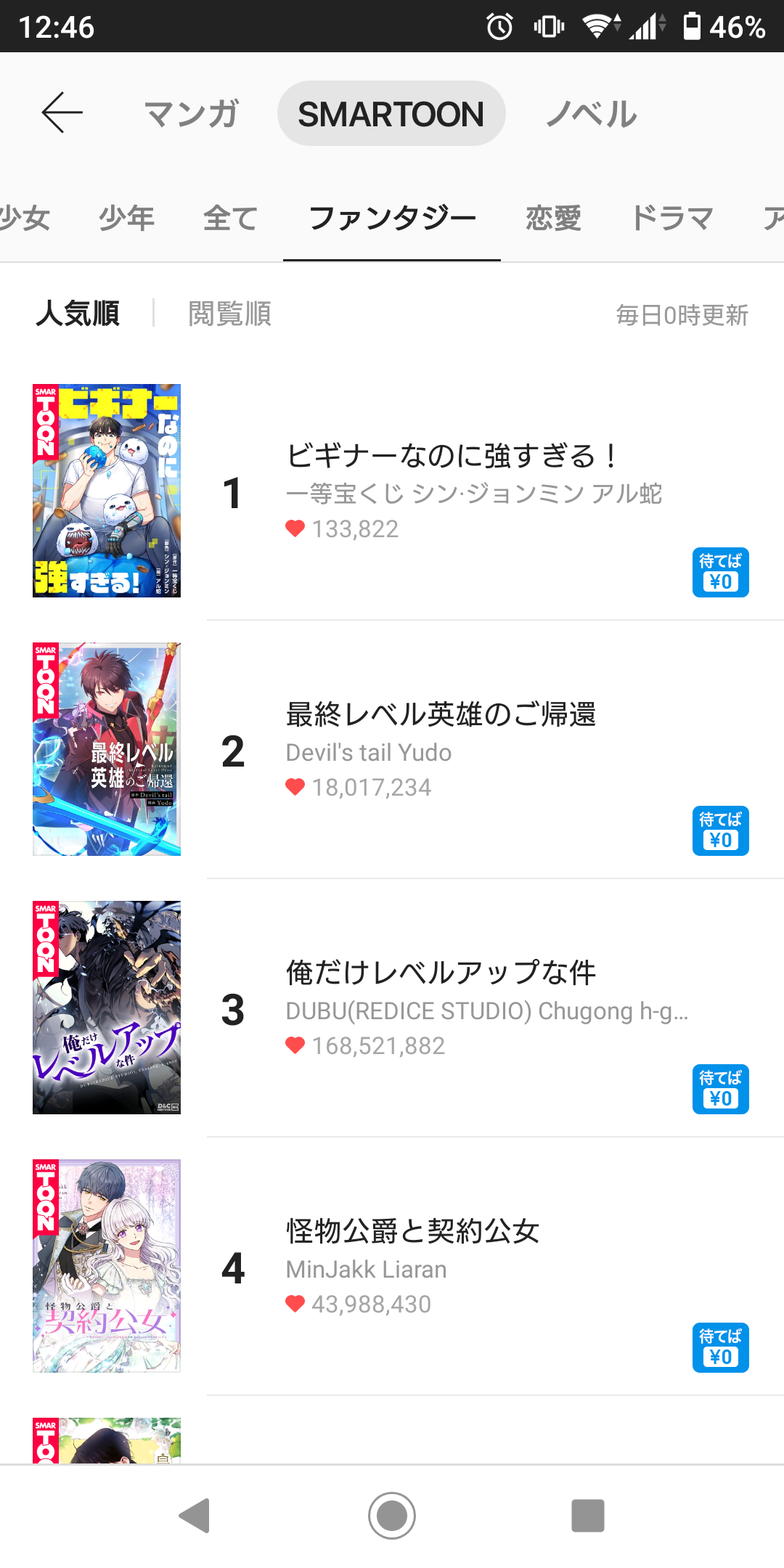Switch to the マンガ tab

pyautogui.click(x=192, y=114)
